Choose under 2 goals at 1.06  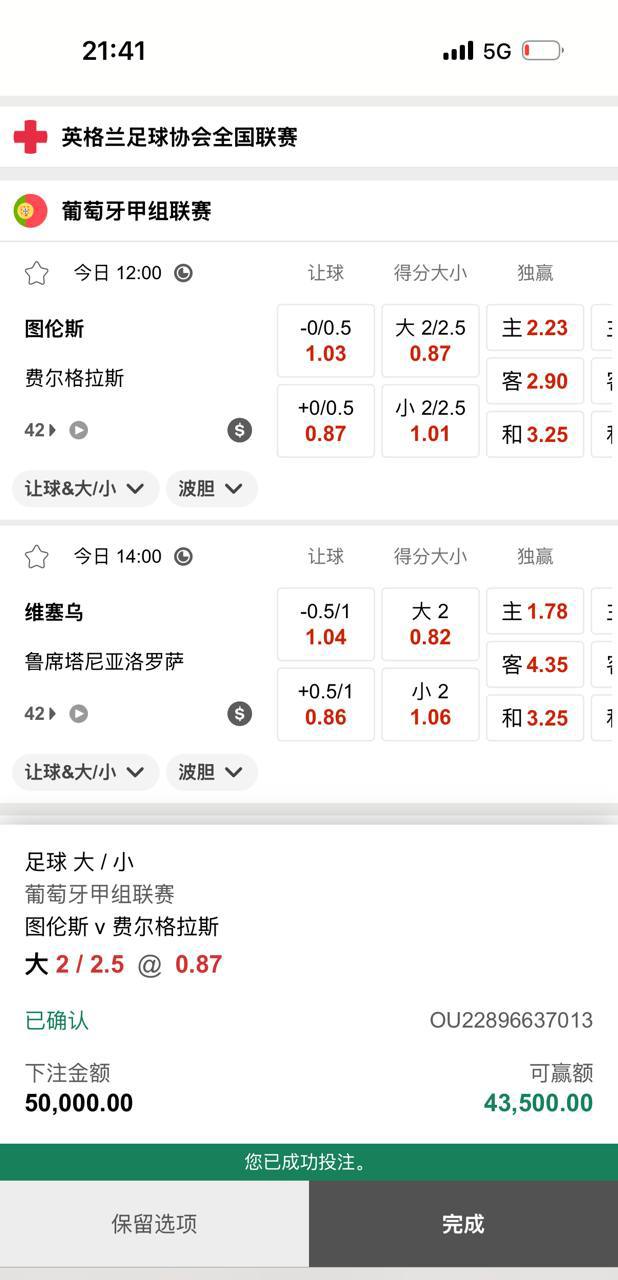pyautogui.click(x=430, y=705)
